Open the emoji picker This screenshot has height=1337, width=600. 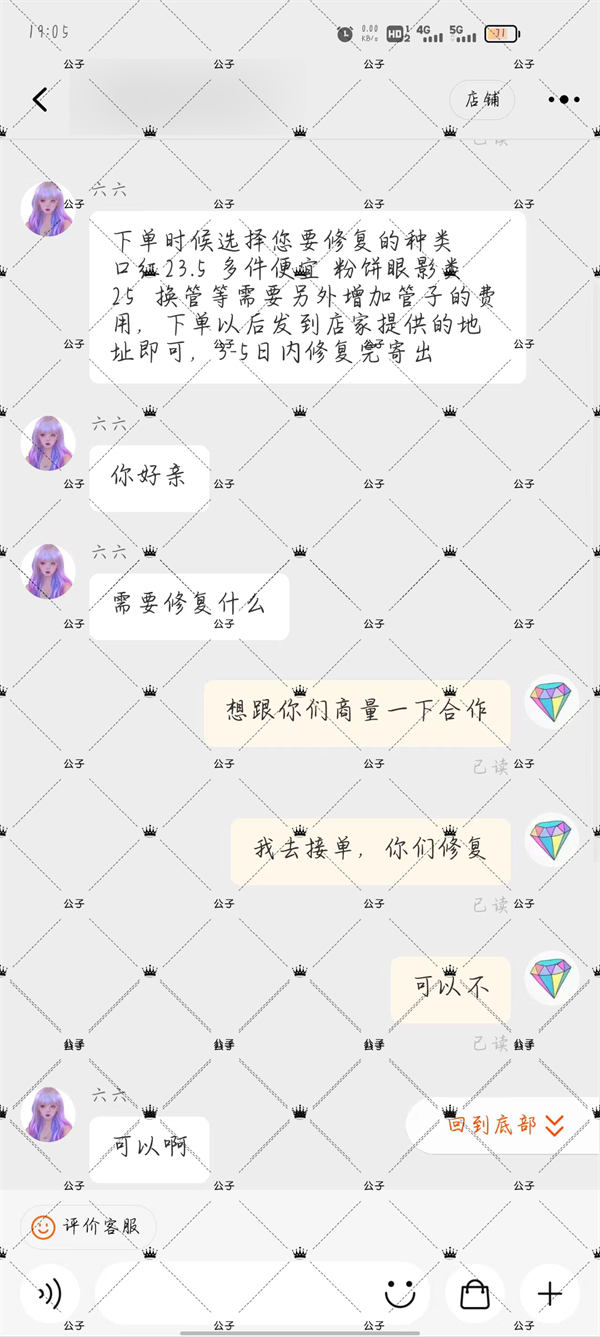400,1294
